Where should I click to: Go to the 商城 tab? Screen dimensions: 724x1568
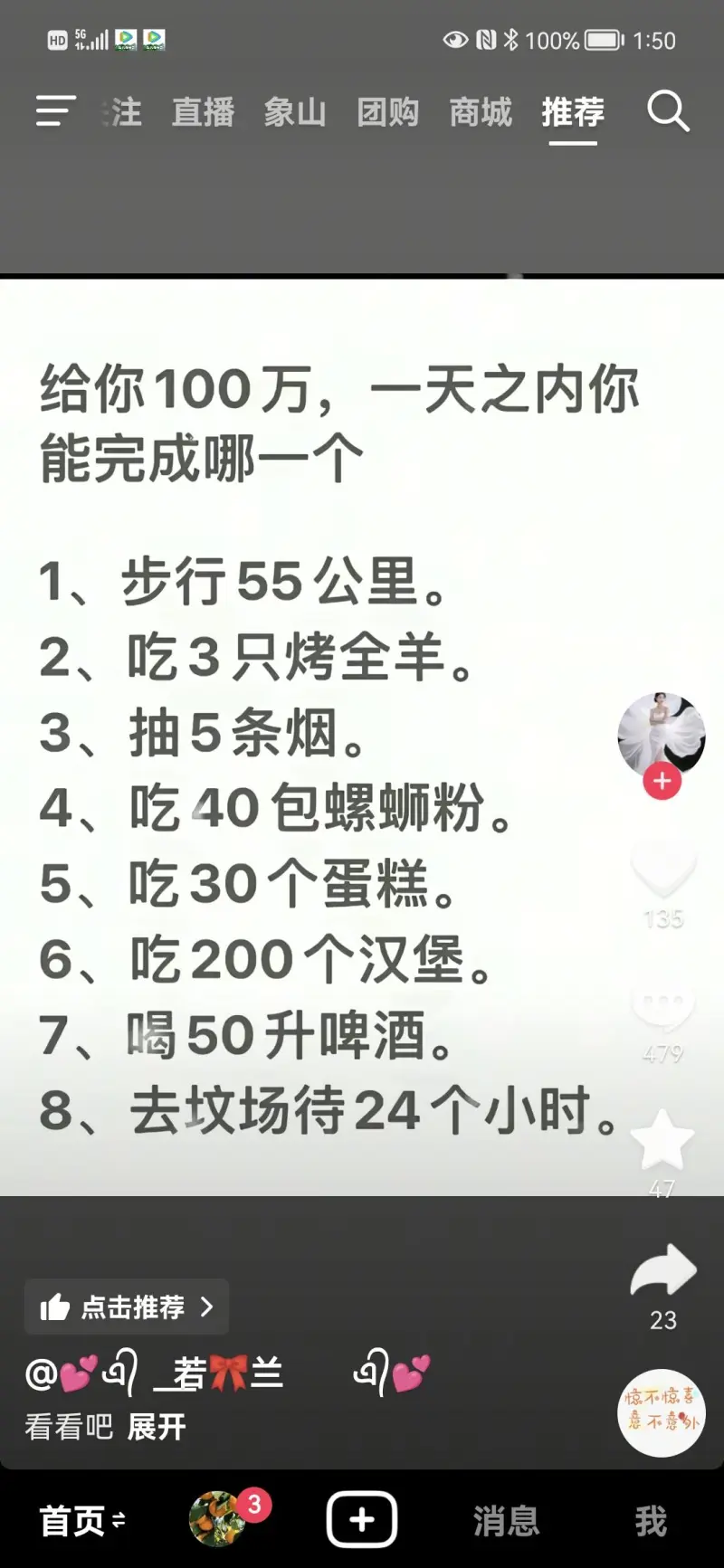click(481, 113)
